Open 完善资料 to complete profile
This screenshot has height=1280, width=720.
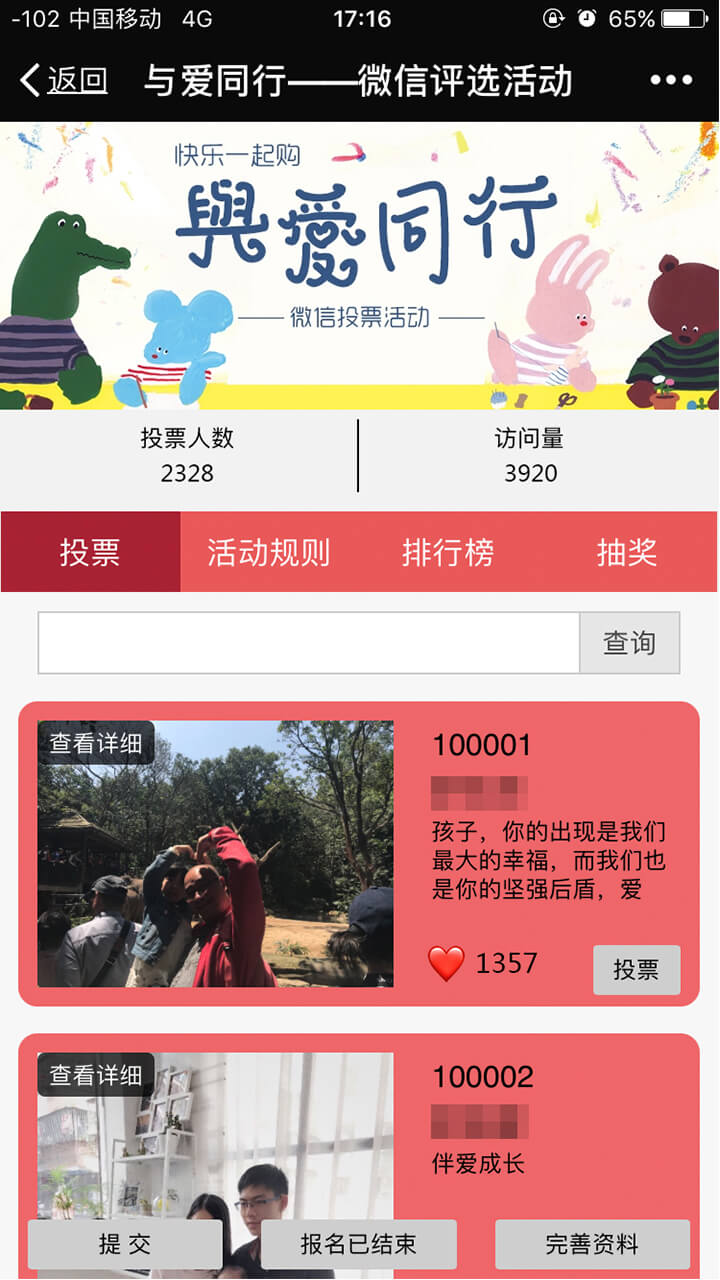pos(592,1244)
